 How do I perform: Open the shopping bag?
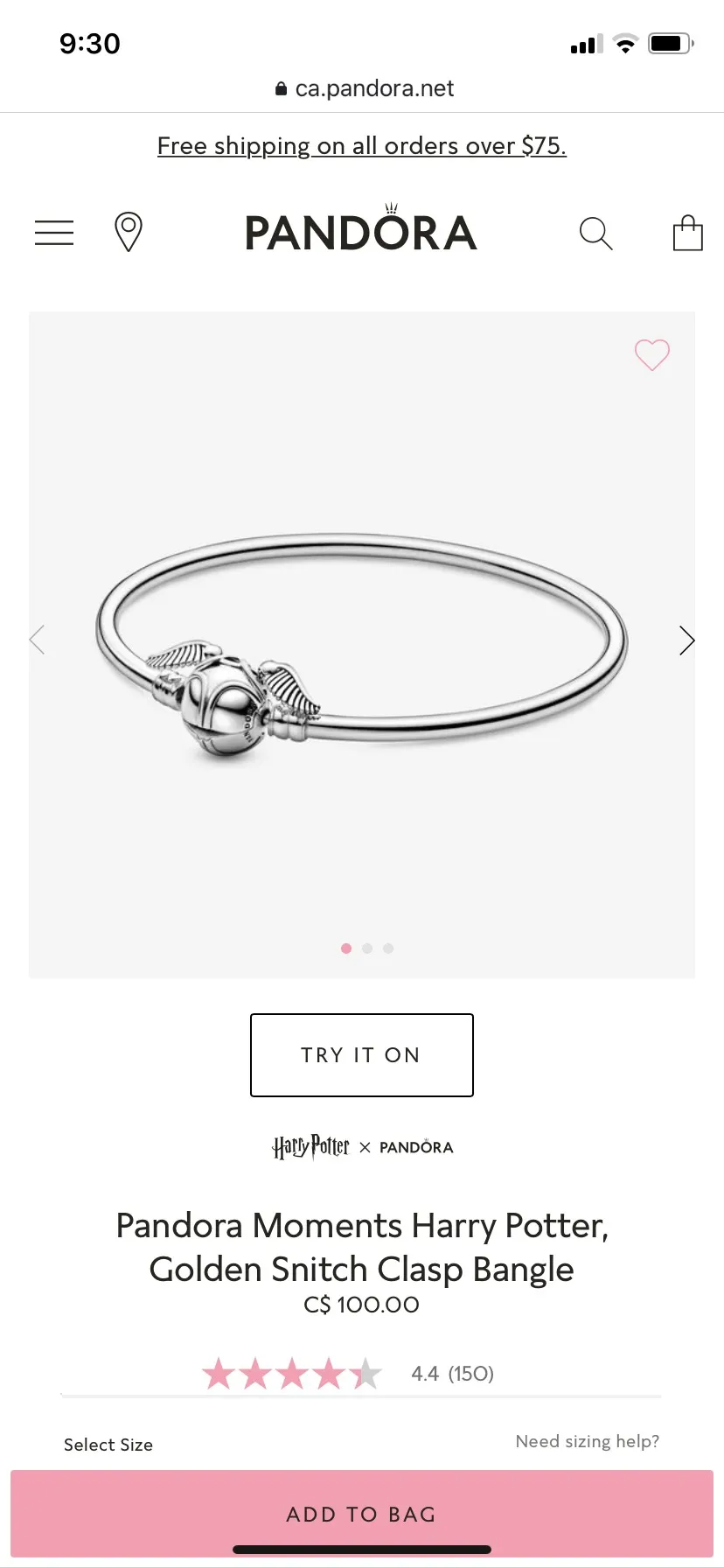687,233
